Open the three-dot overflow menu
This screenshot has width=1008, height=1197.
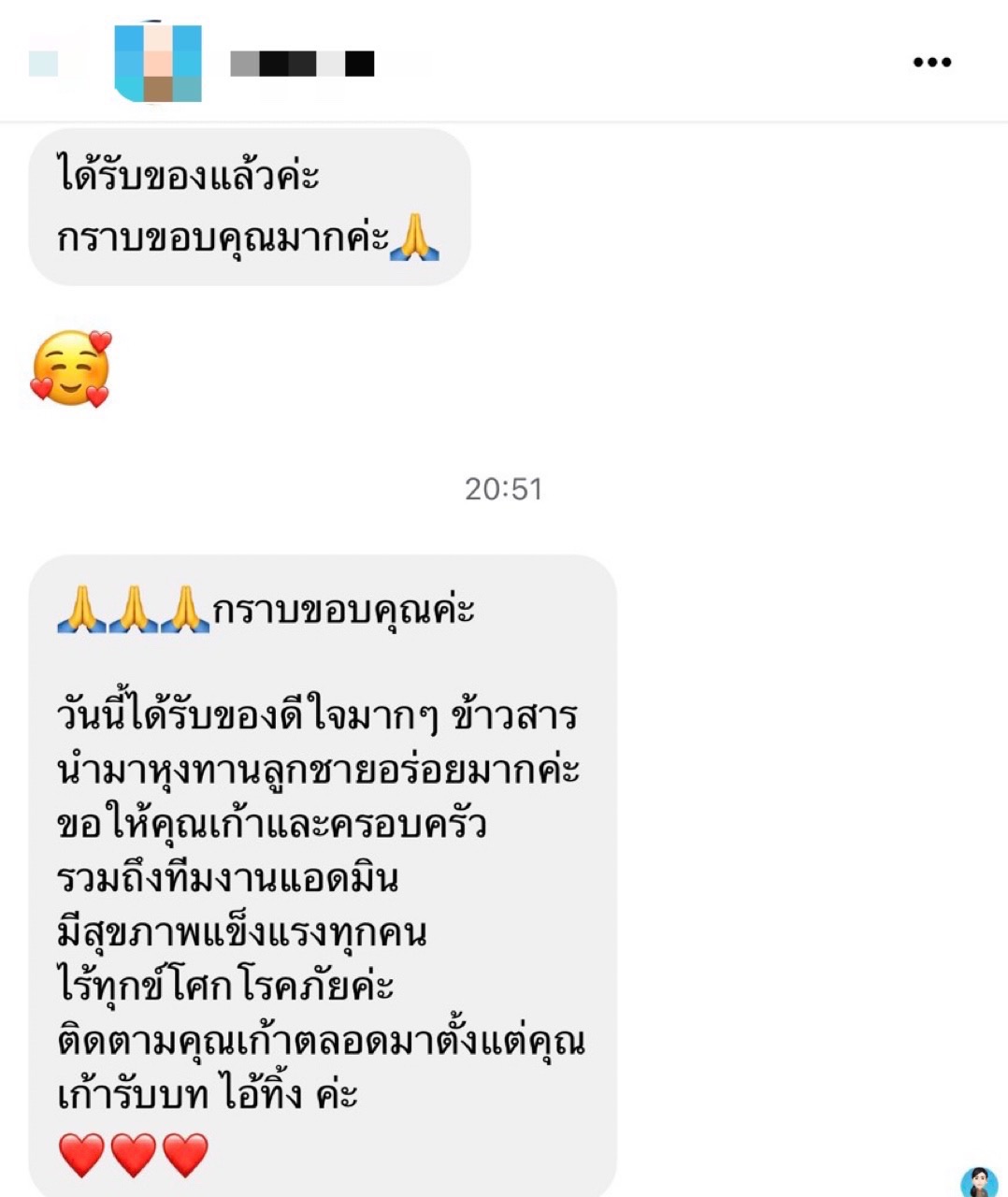click(931, 63)
